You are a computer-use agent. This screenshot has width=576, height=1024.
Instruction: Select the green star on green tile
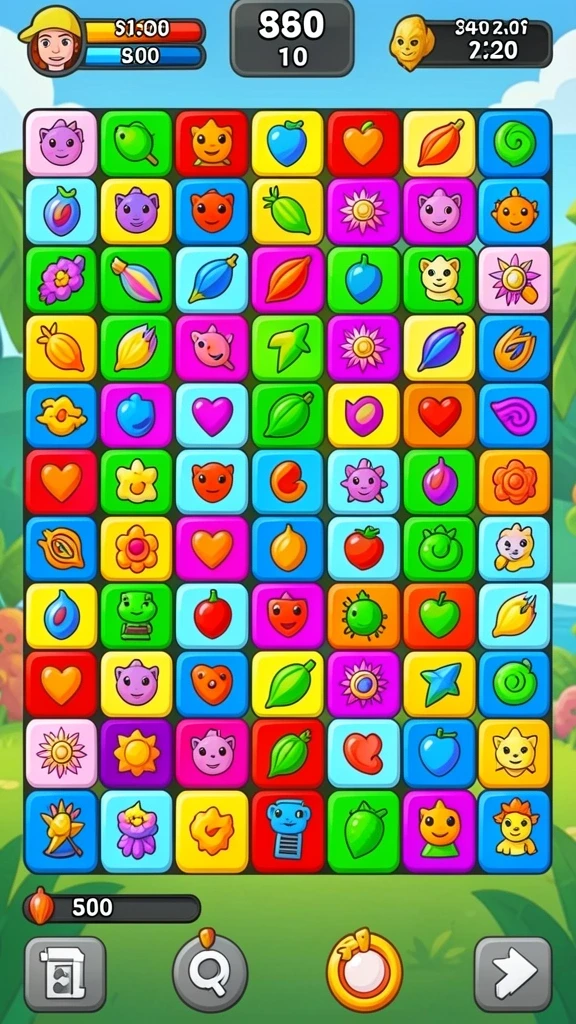287,348
